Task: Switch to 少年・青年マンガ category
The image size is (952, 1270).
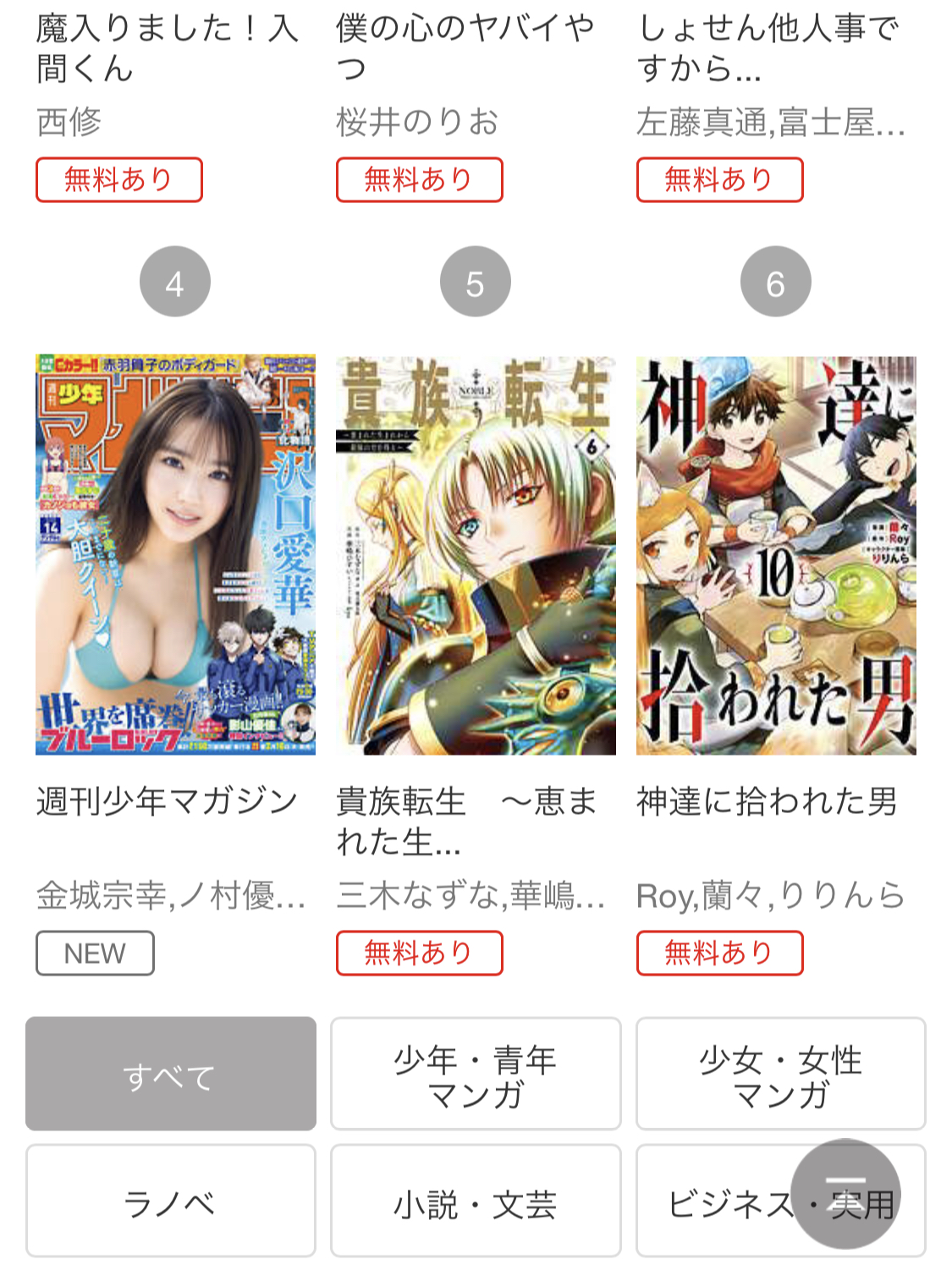Action: (476, 1074)
